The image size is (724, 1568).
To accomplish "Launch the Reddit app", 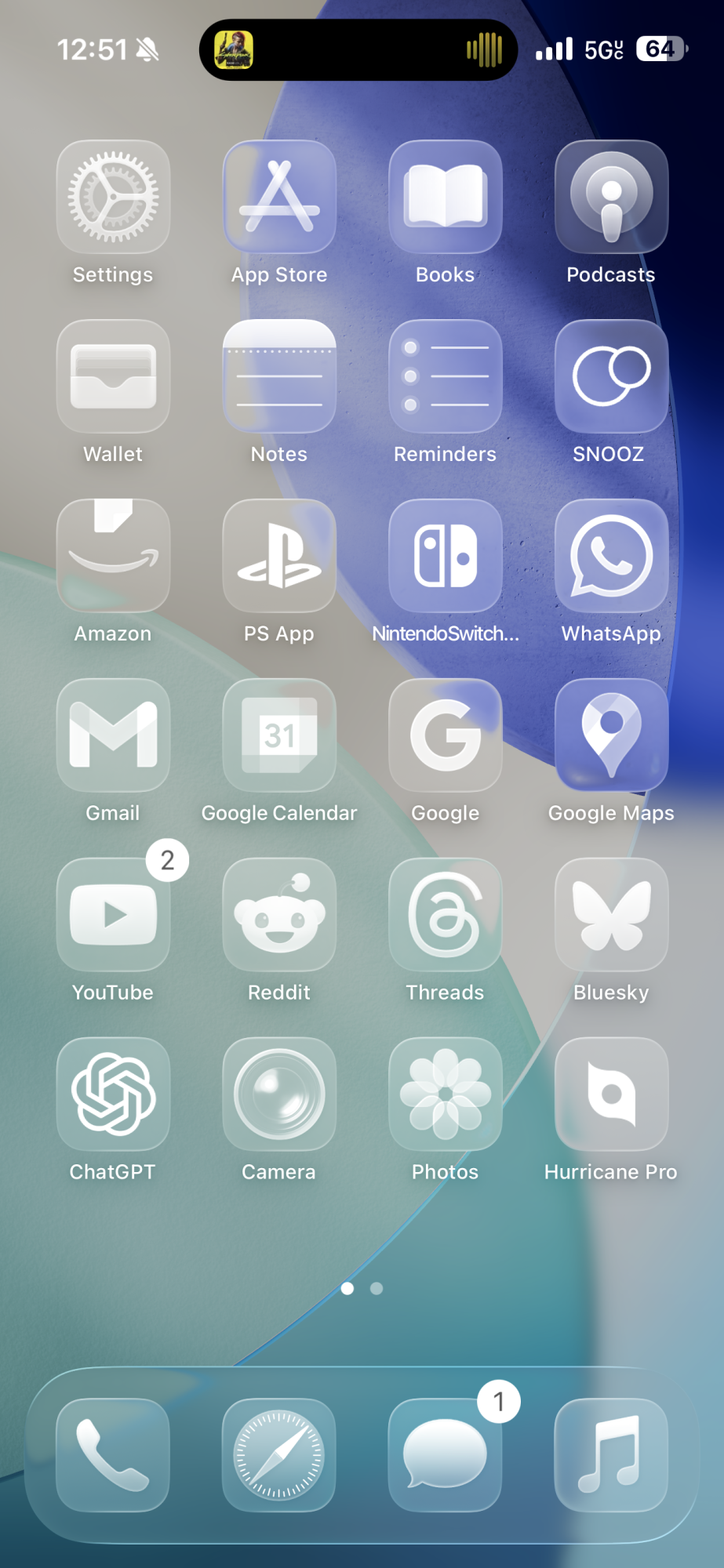I will tap(279, 915).
